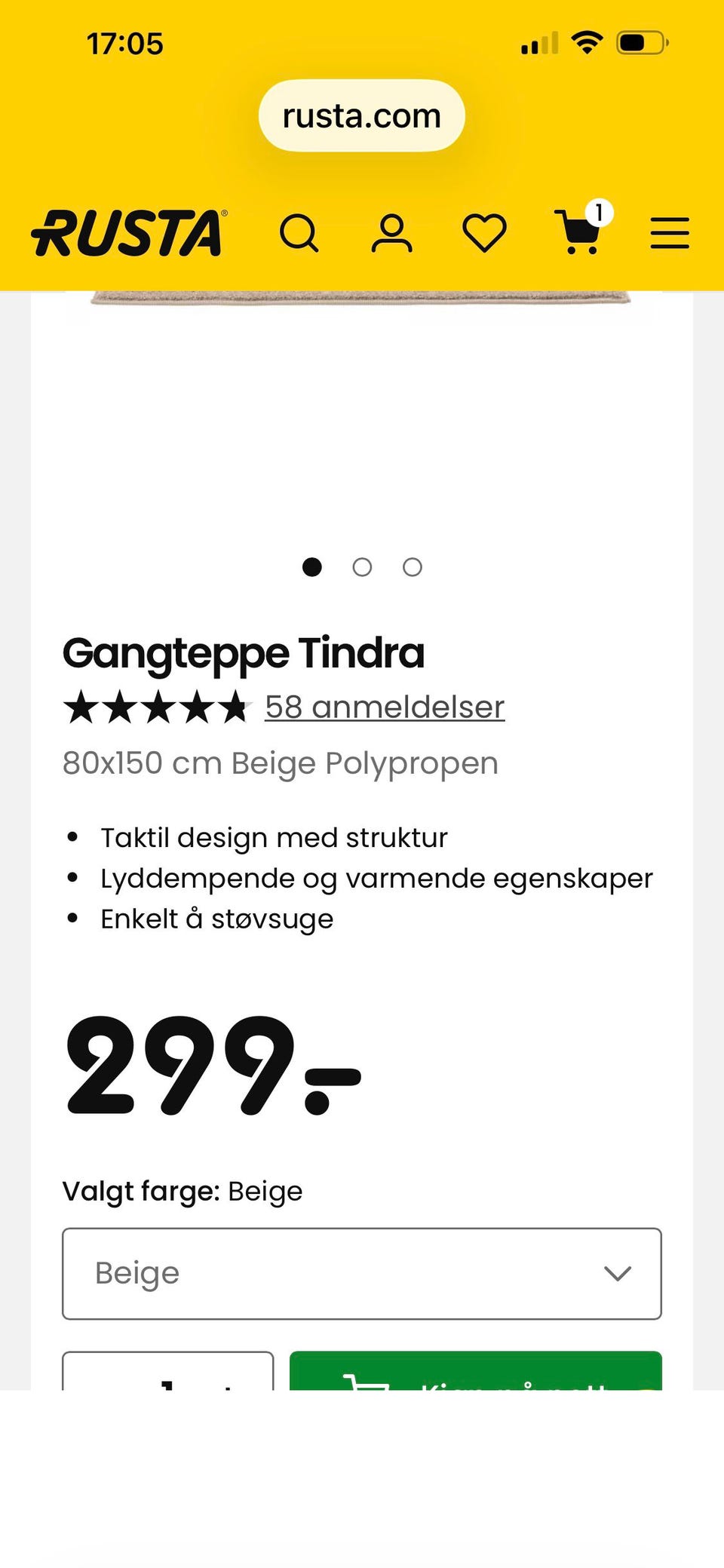Select the third carousel dot indicator
The height and width of the screenshot is (1568, 724).
(412, 567)
